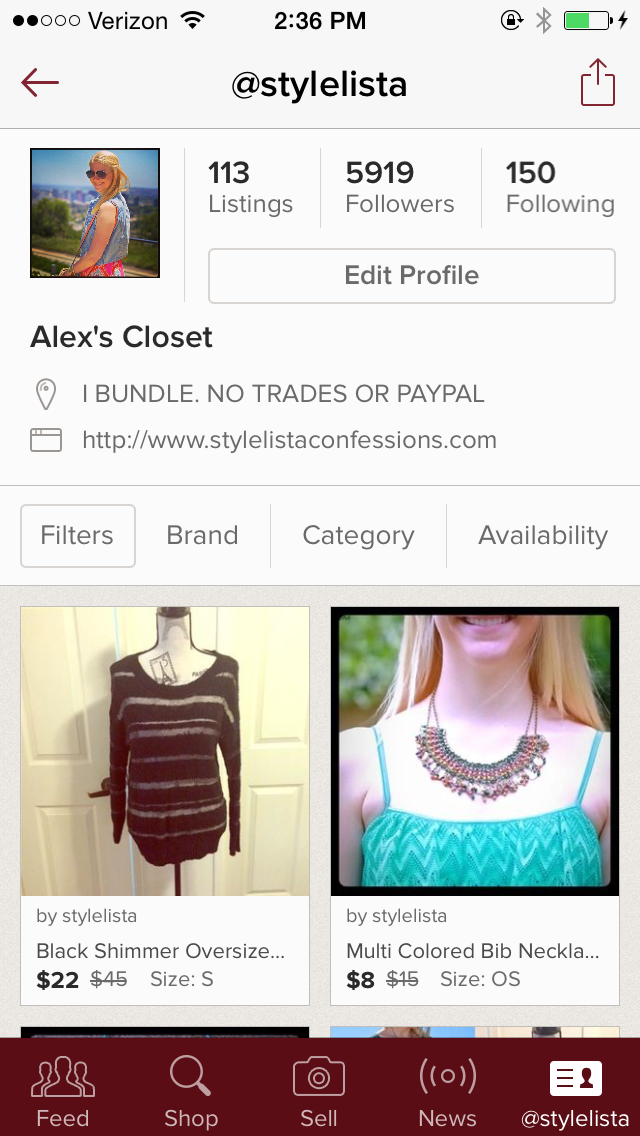The width and height of the screenshot is (640, 1136).
Task: Open the Multi Colored Bib Necklace listing
Action: pos(475,806)
